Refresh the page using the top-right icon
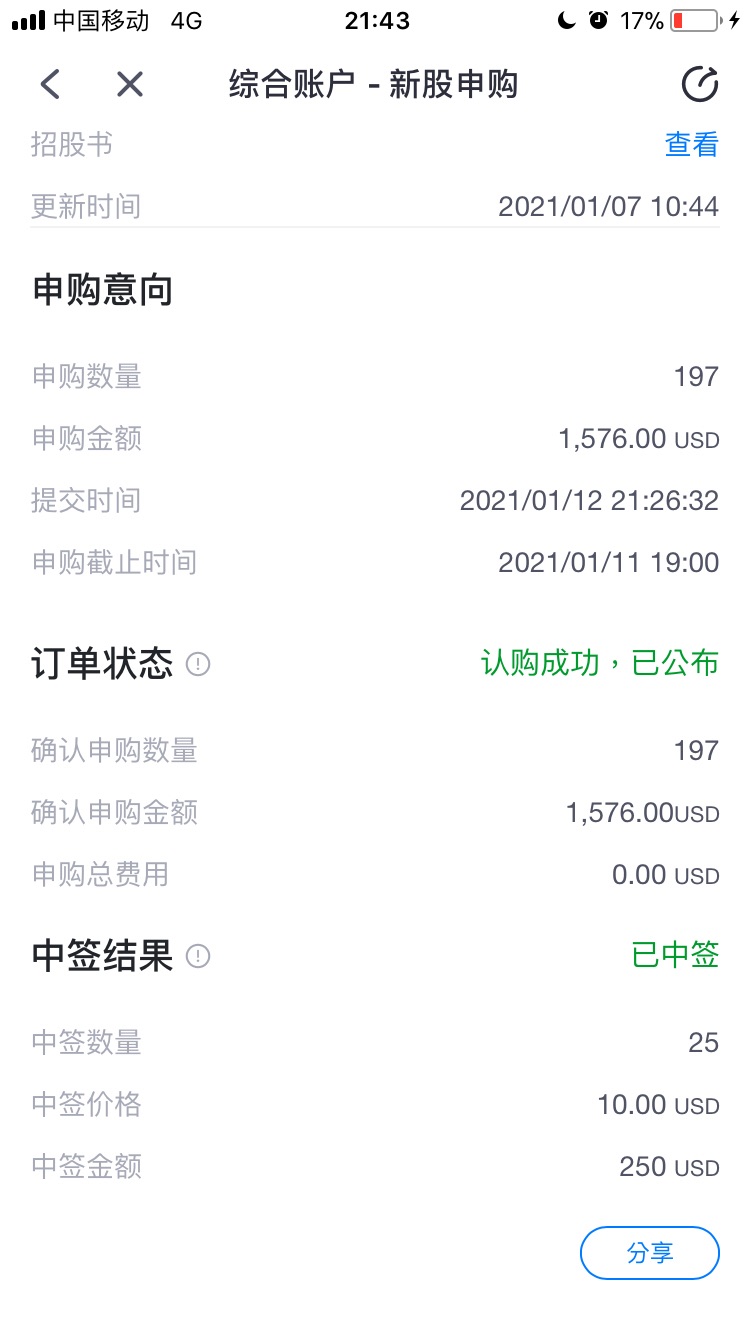750x1334 pixels. [700, 85]
